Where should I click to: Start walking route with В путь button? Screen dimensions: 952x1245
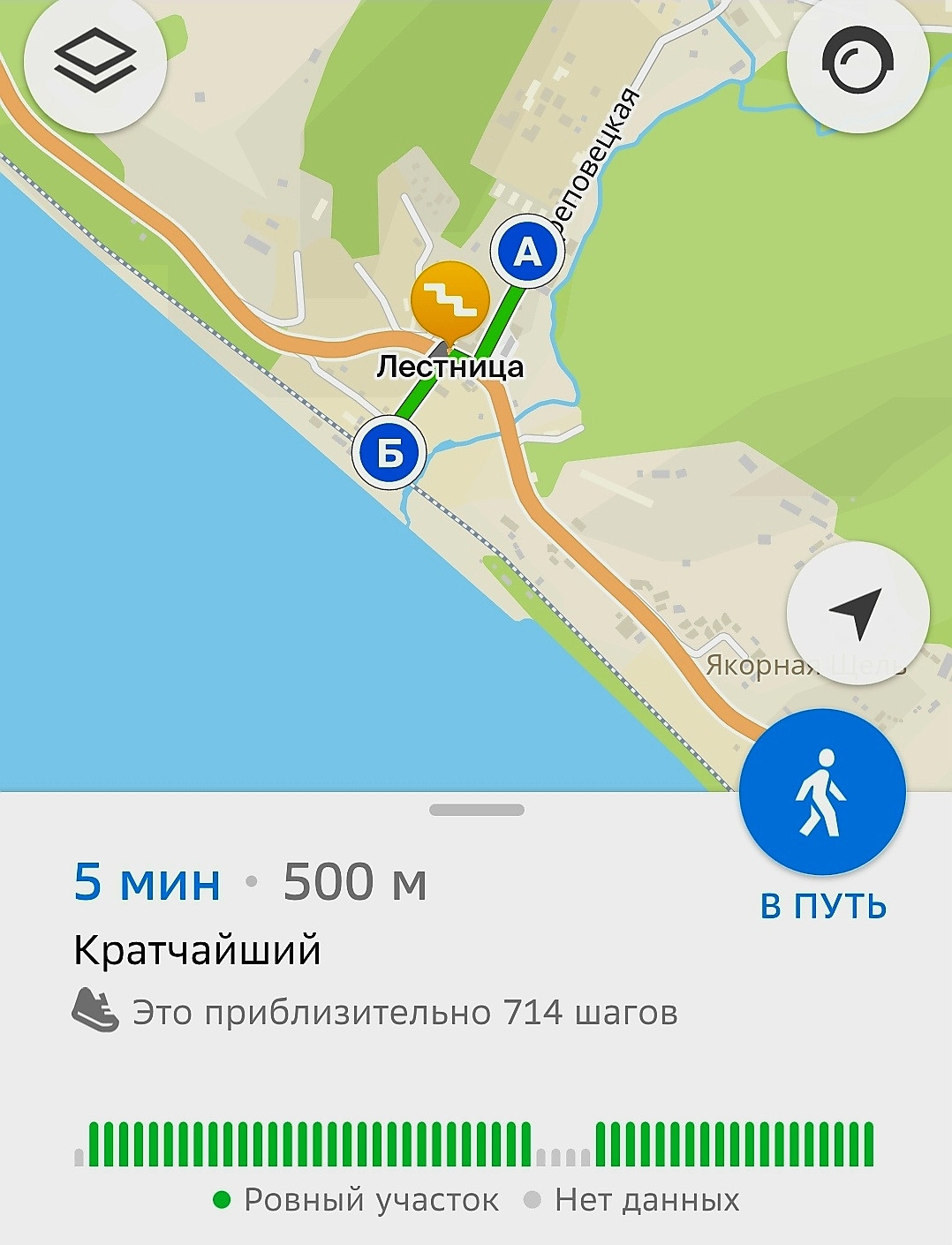click(822, 792)
